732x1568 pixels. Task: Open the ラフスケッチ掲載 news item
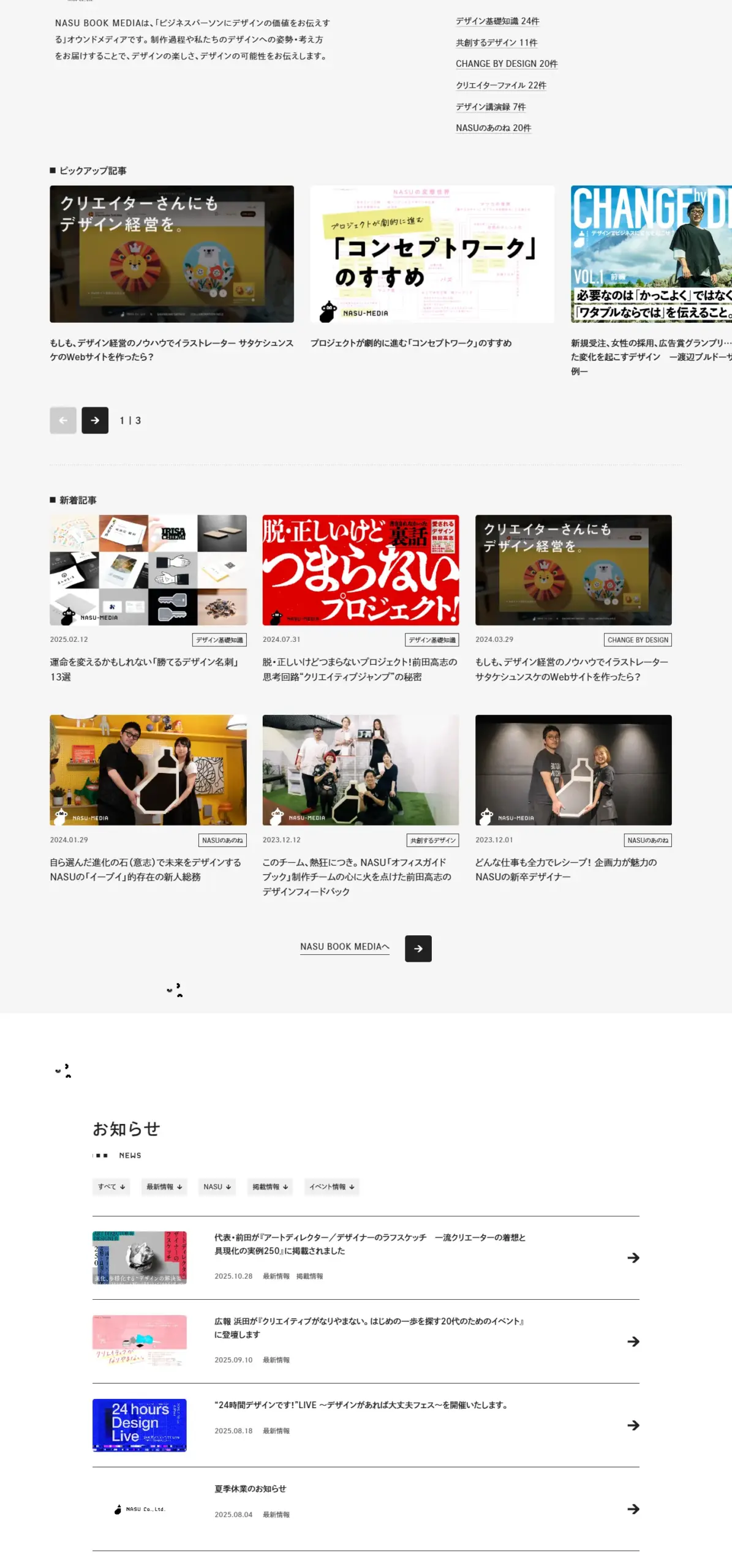pos(369,1244)
